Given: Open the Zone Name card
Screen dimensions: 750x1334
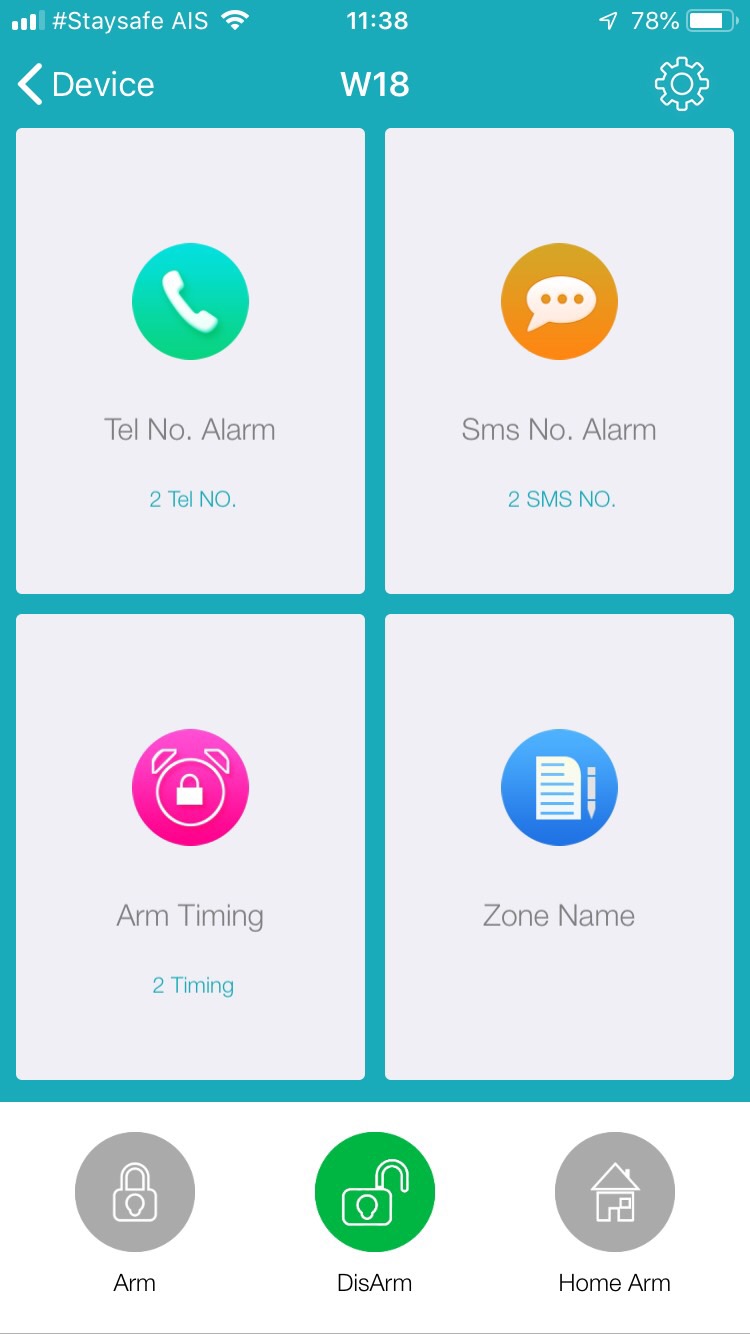Looking at the screenshot, I should [x=559, y=846].
